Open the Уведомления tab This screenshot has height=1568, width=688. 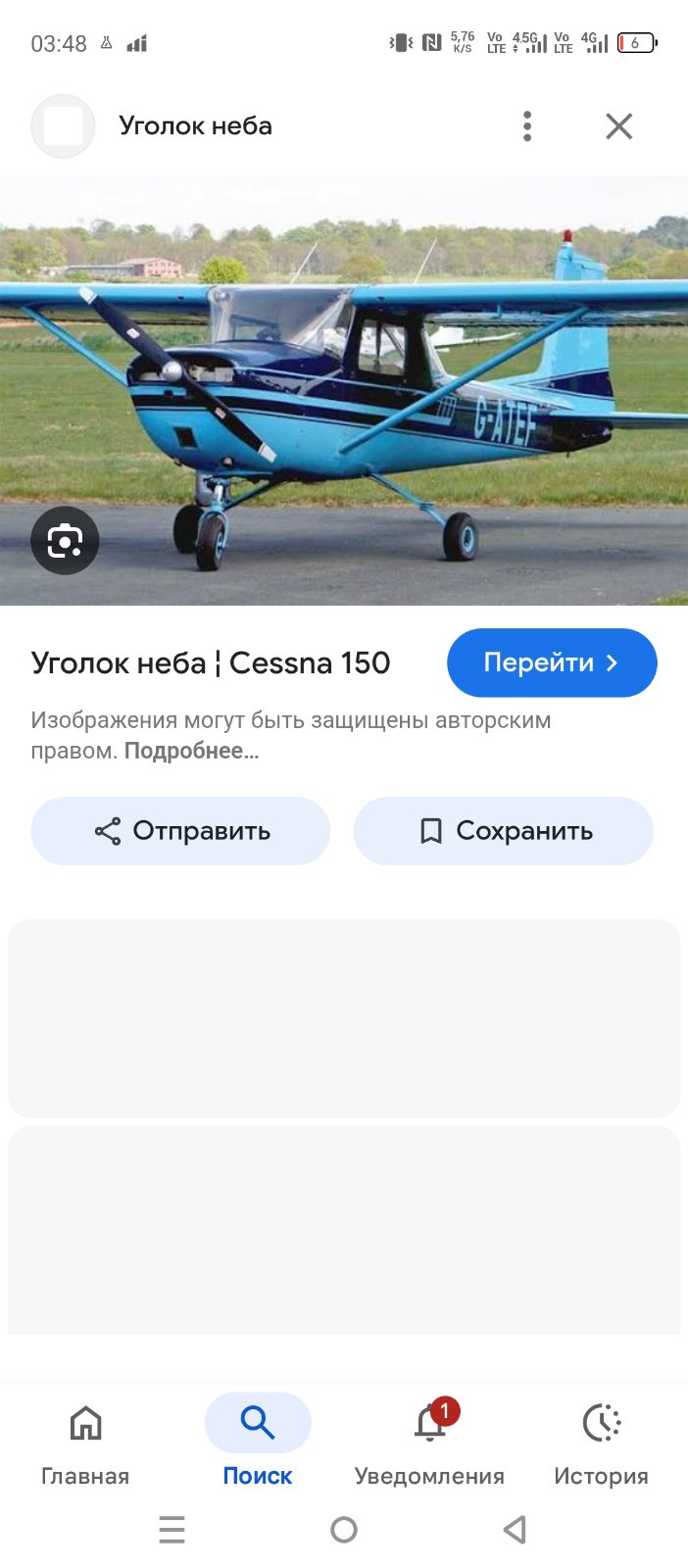[429, 1445]
